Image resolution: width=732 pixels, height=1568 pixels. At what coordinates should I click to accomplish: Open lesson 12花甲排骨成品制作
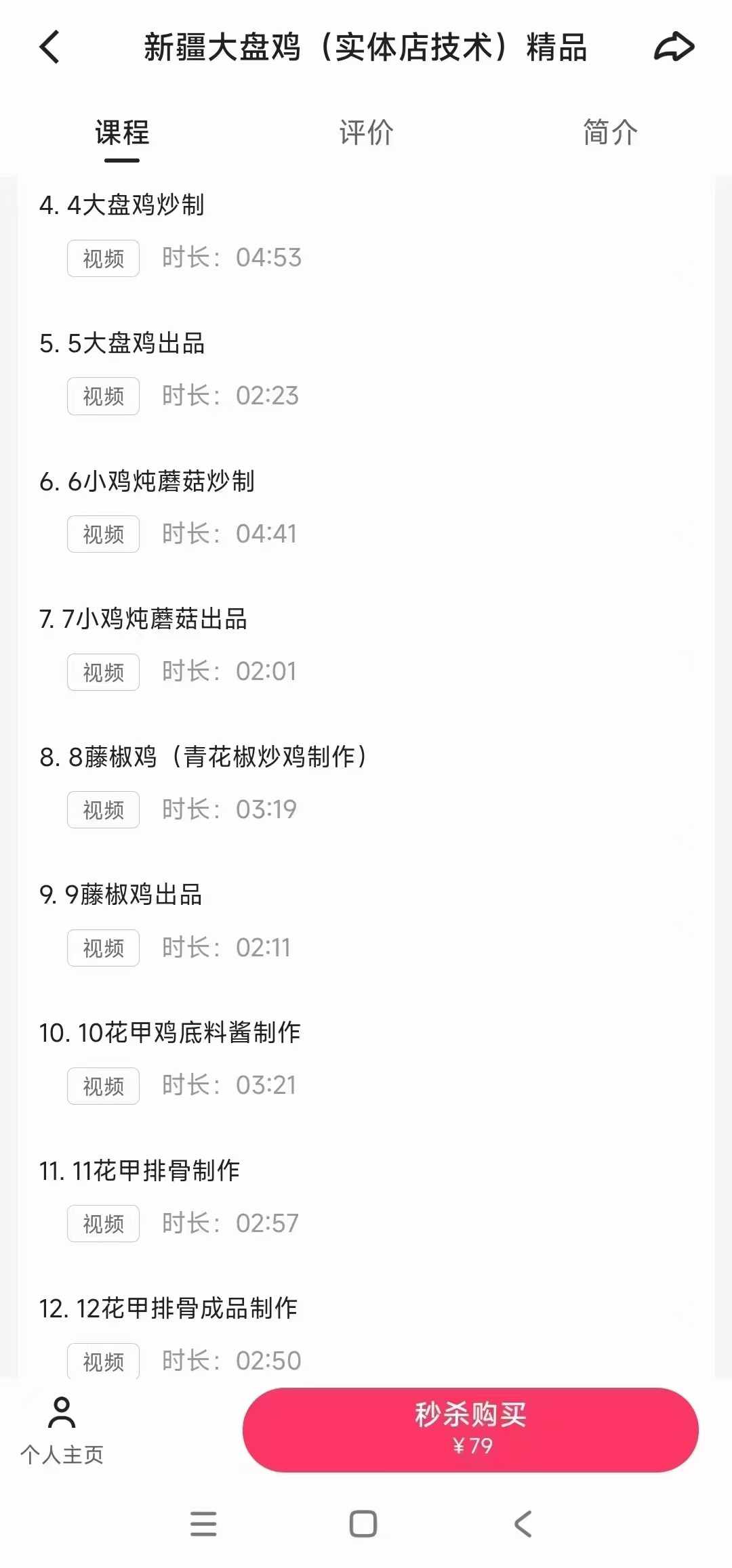(x=167, y=1308)
